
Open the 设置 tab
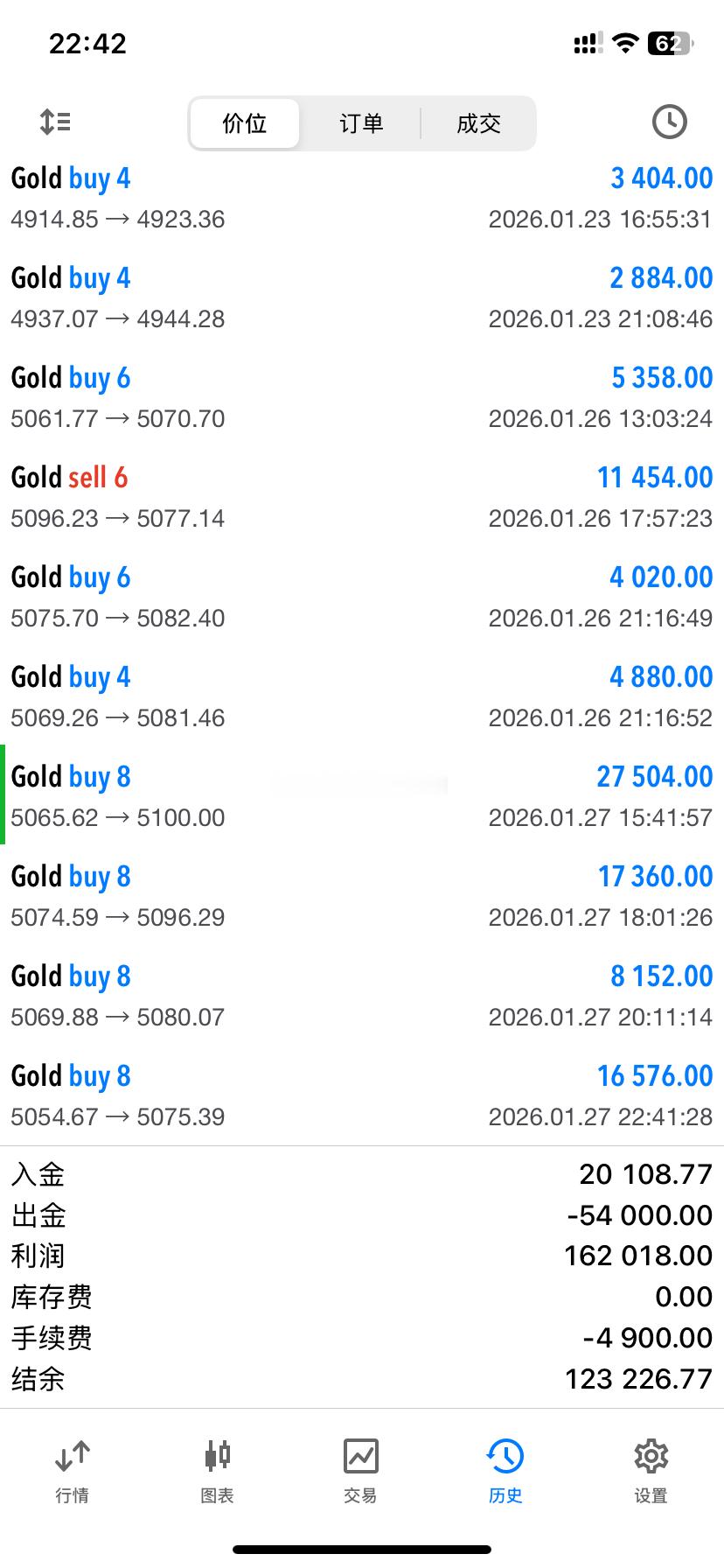pyautogui.click(x=651, y=1470)
